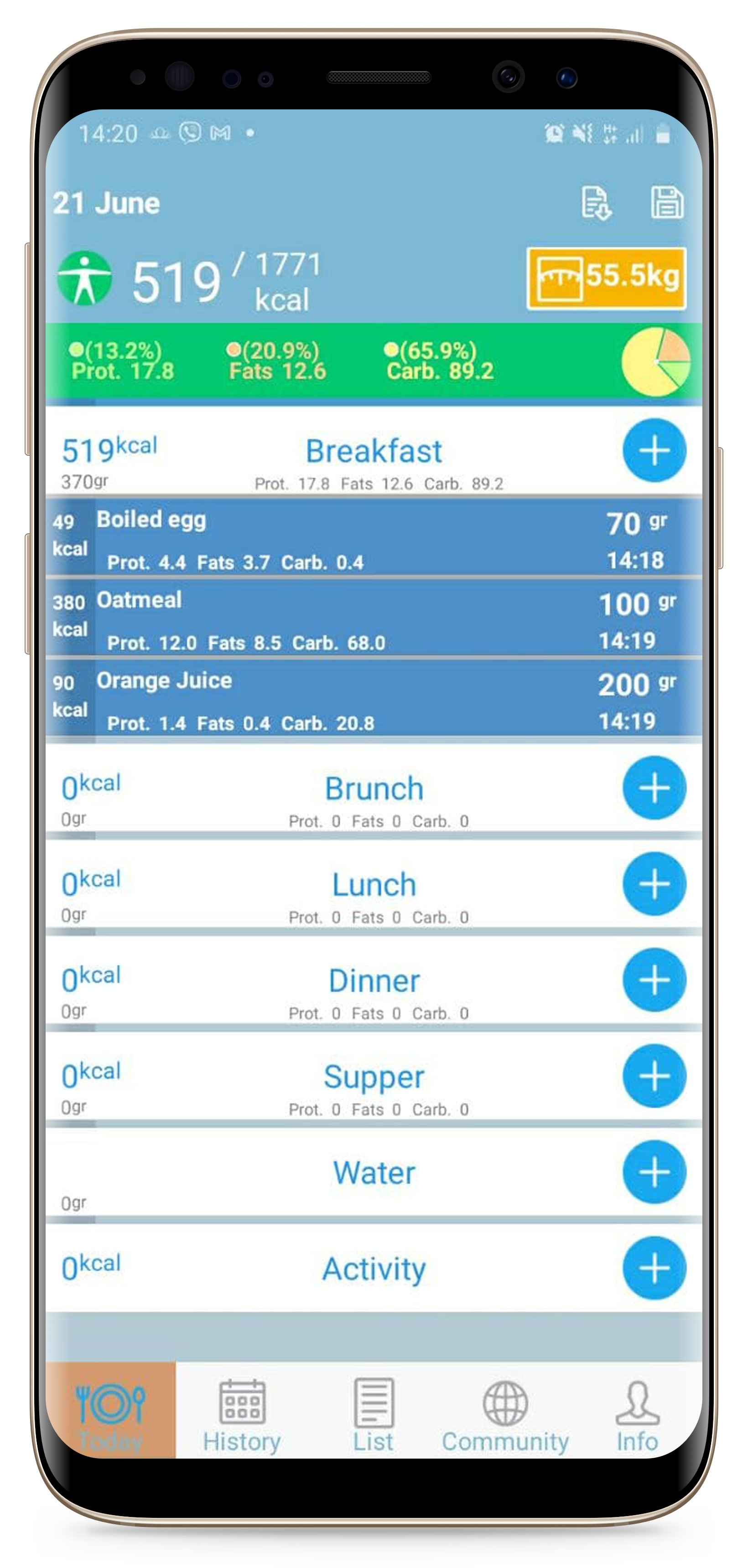The width and height of the screenshot is (748, 1568).
Task: Go to the Info tab
Action: pyautogui.click(x=637, y=1416)
